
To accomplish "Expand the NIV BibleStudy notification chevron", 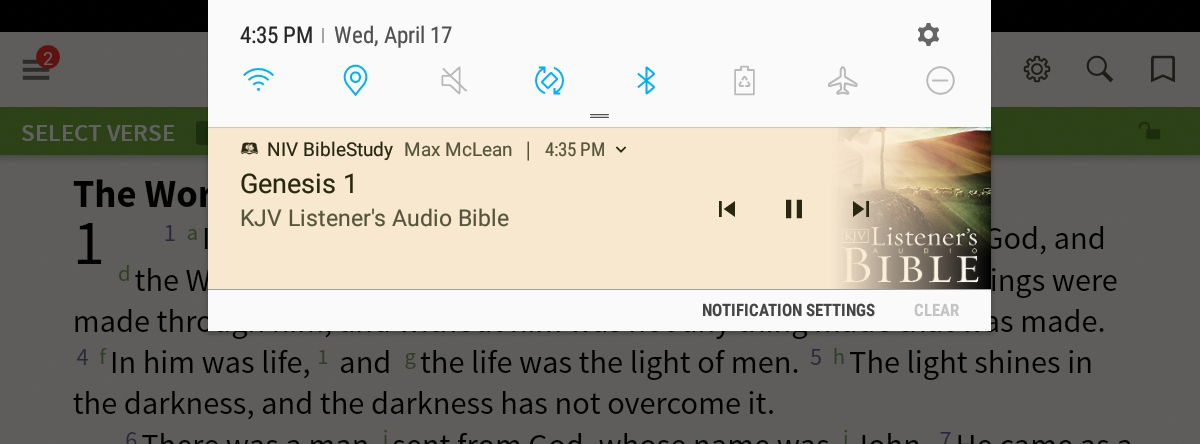I will pyautogui.click(x=621, y=150).
